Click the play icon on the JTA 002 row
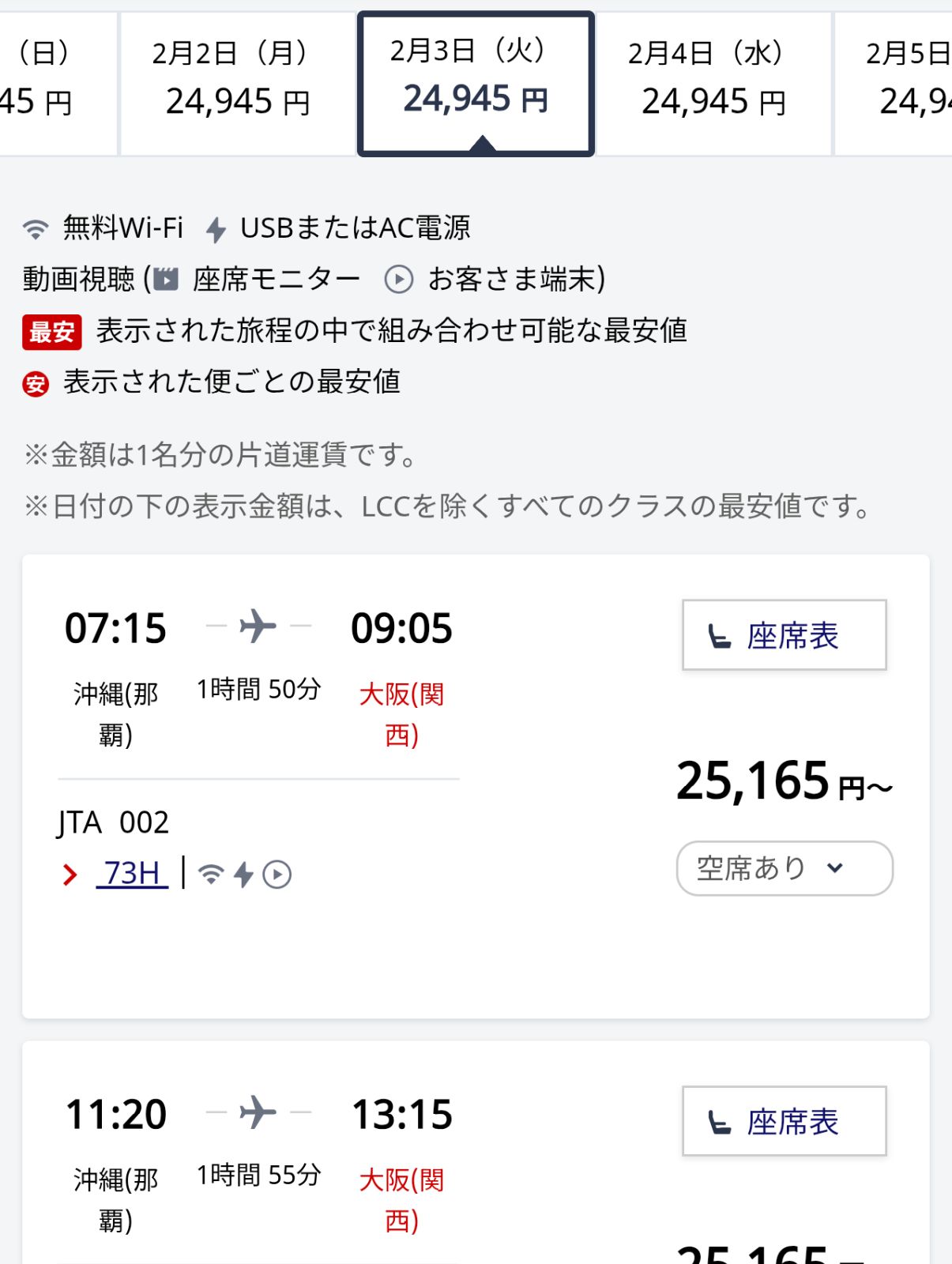 coord(277,875)
